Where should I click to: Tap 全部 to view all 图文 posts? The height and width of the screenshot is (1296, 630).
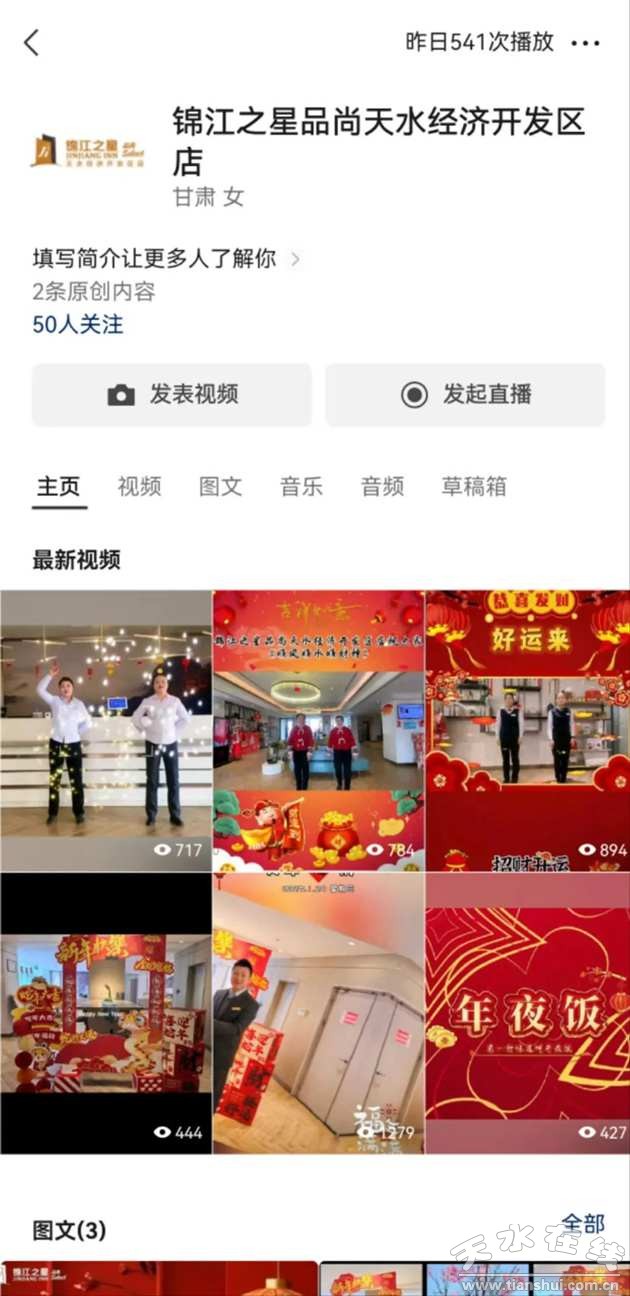pyautogui.click(x=583, y=1223)
